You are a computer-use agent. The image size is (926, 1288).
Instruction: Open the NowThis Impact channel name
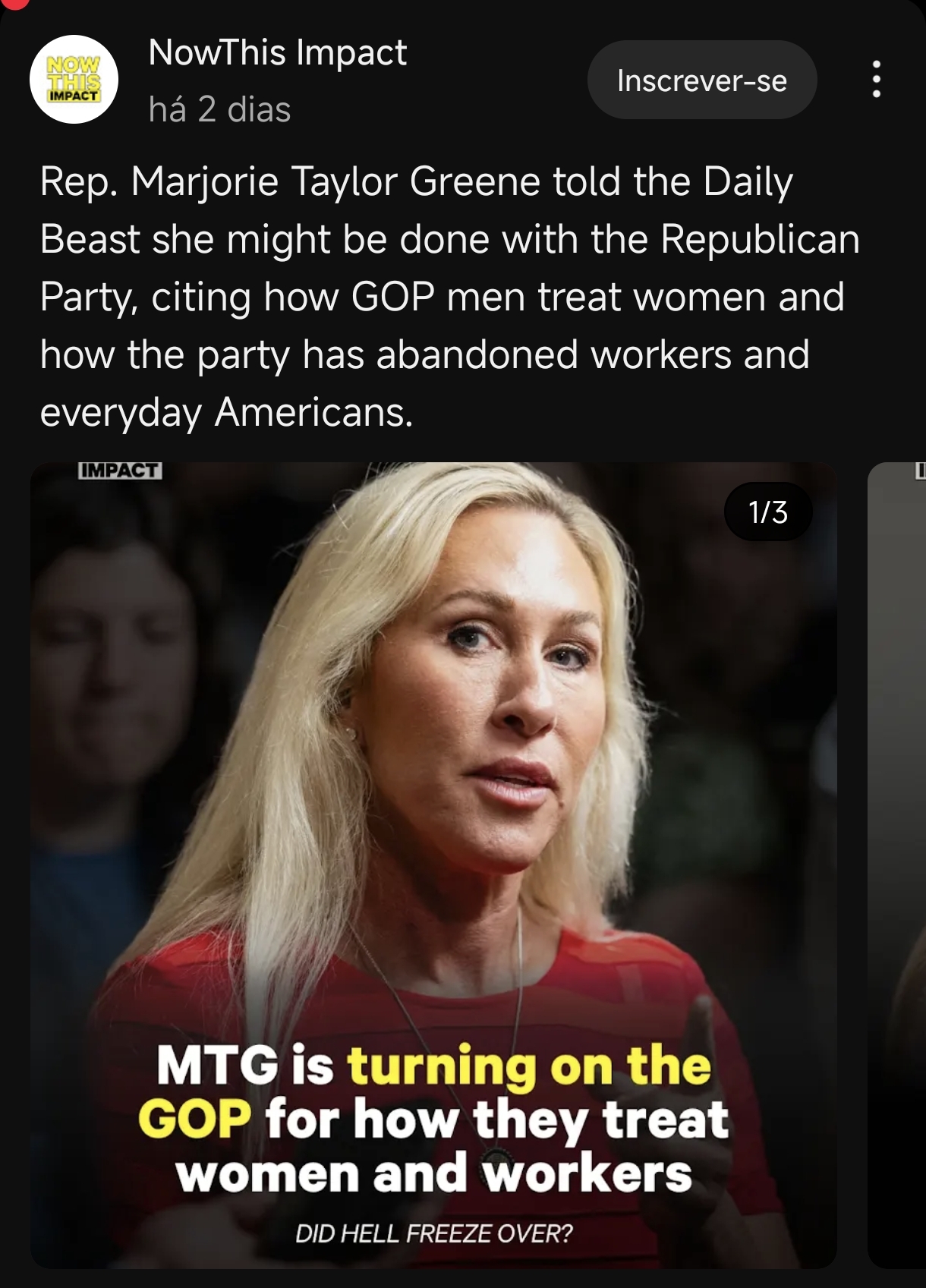(x=277, y=52)
